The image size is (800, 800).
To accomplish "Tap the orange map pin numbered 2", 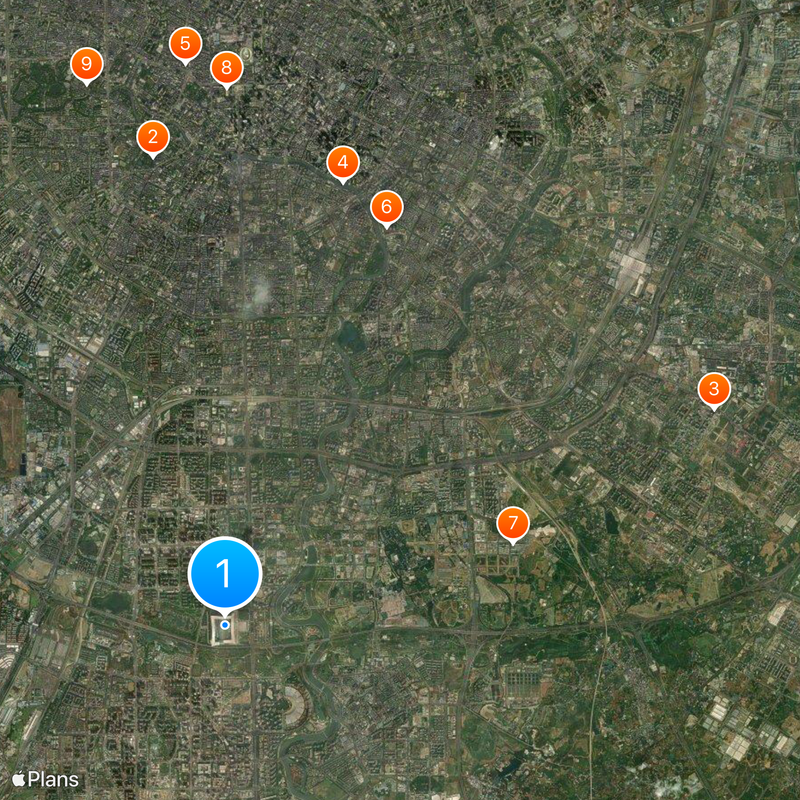I will pos(152,137).
